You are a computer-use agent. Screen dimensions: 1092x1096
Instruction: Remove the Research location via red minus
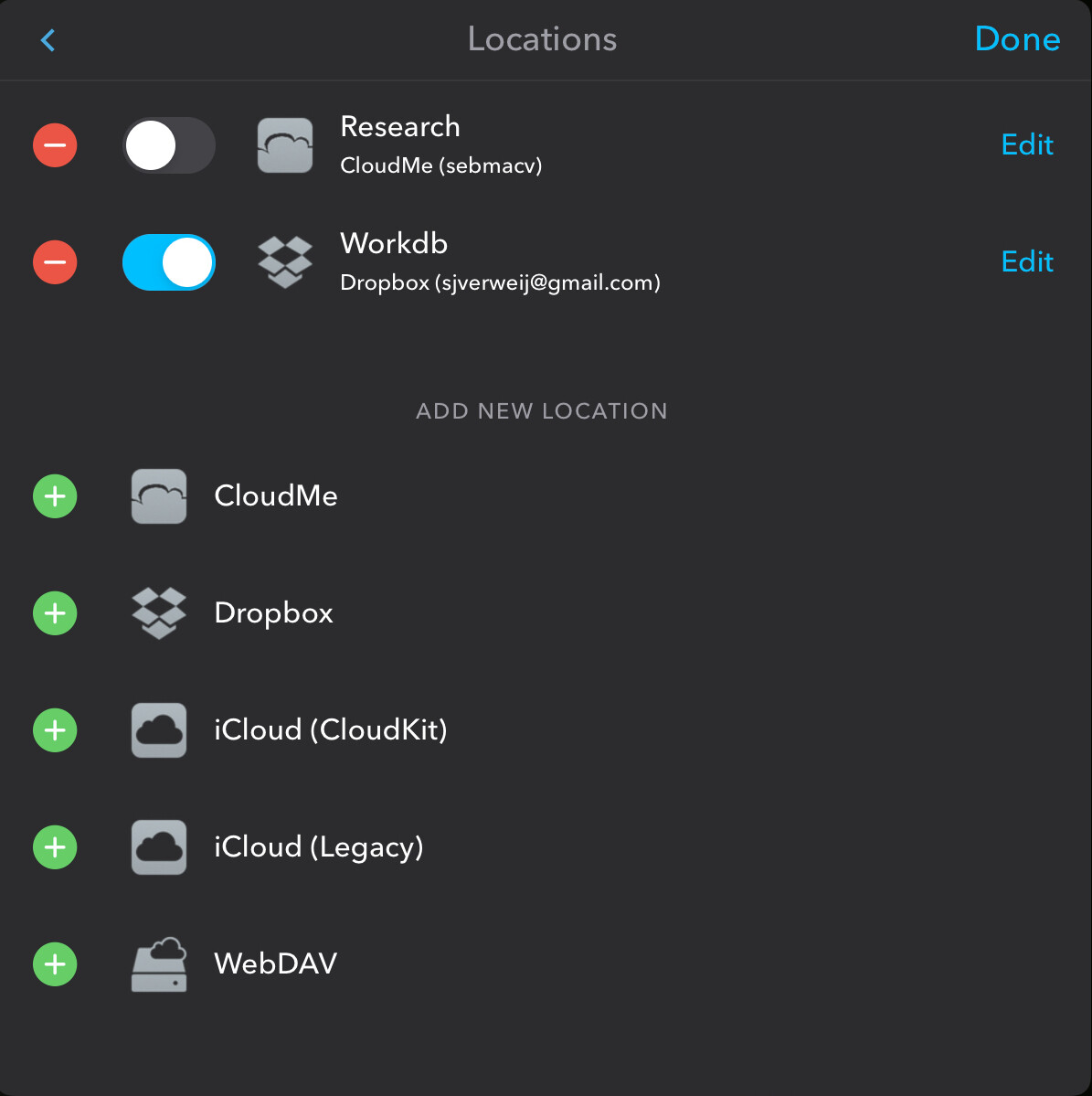point(55,145)
